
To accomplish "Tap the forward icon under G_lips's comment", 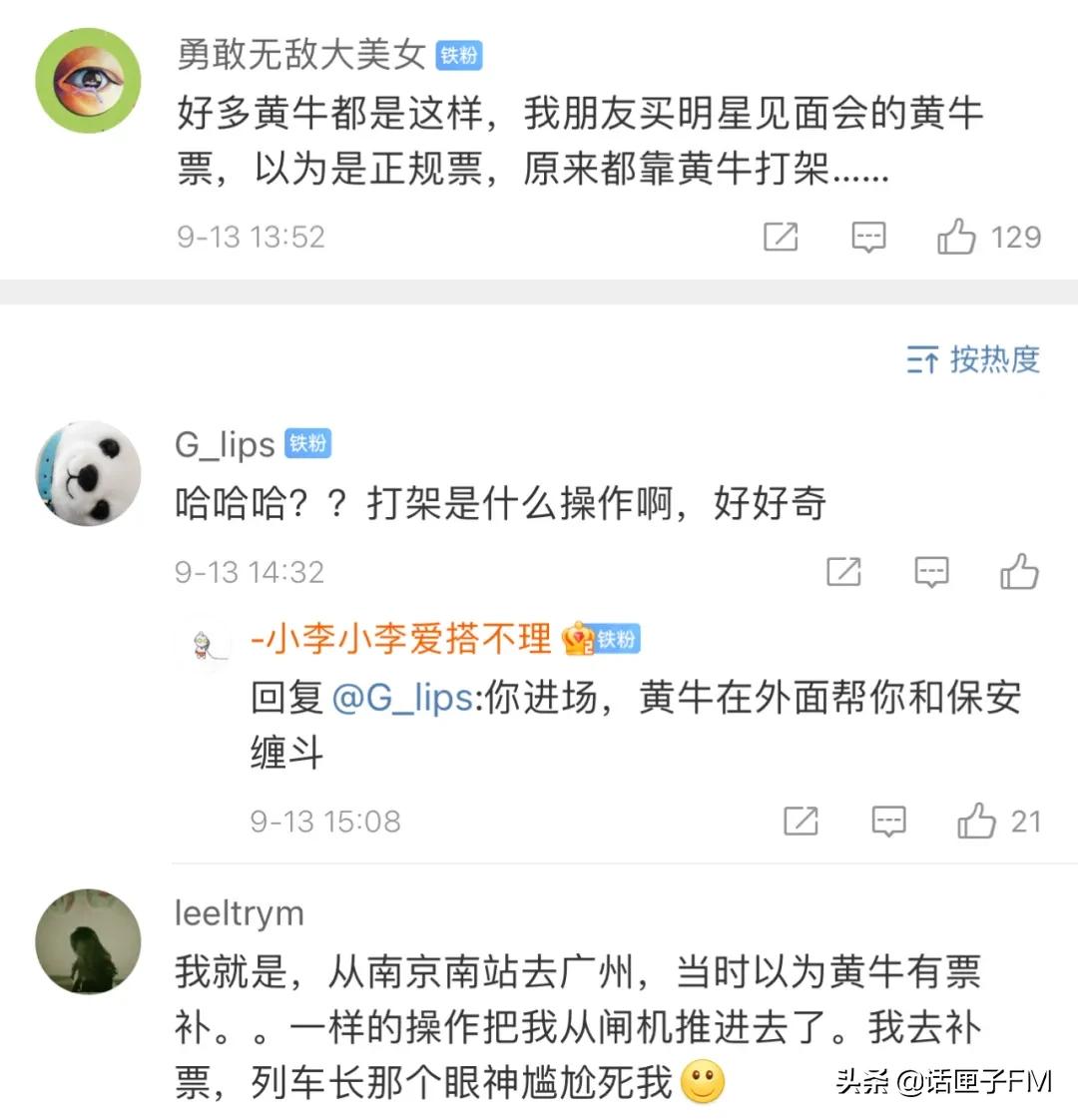I will pyautogui.click(x=845, y=572).
